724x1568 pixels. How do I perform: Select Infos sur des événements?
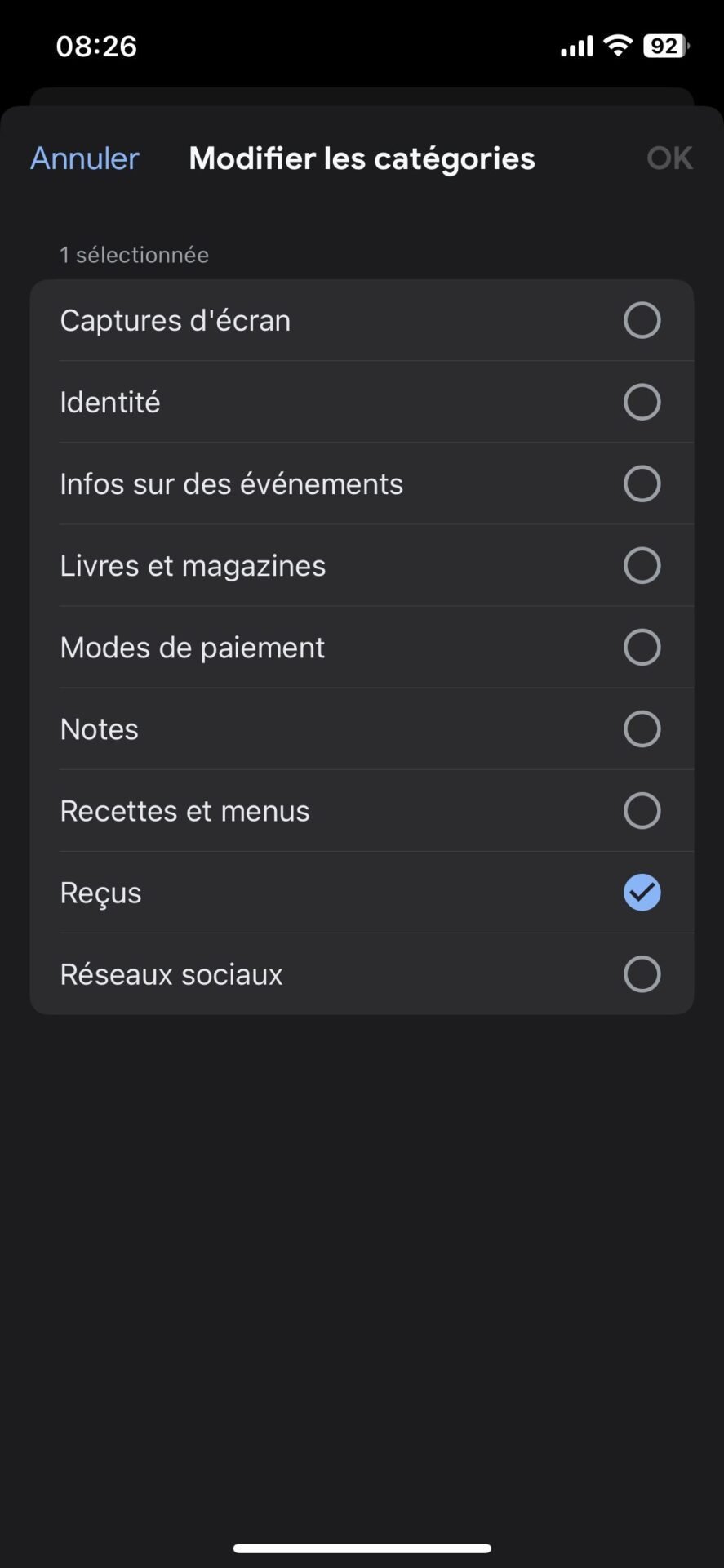click(x=362, y=483)
